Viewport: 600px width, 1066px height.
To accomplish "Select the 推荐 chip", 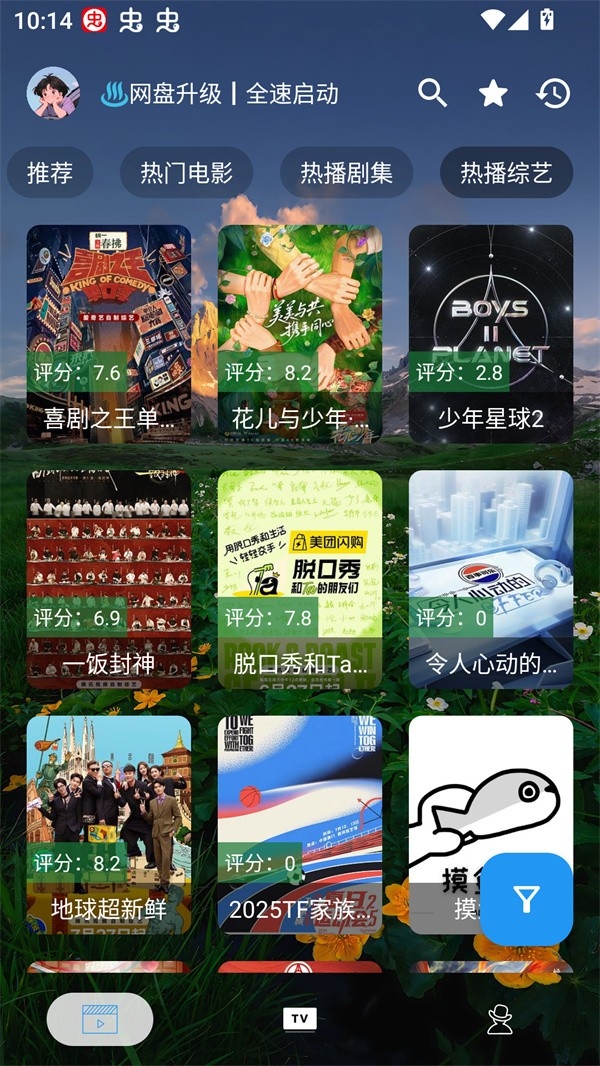I will coord(50,173).
